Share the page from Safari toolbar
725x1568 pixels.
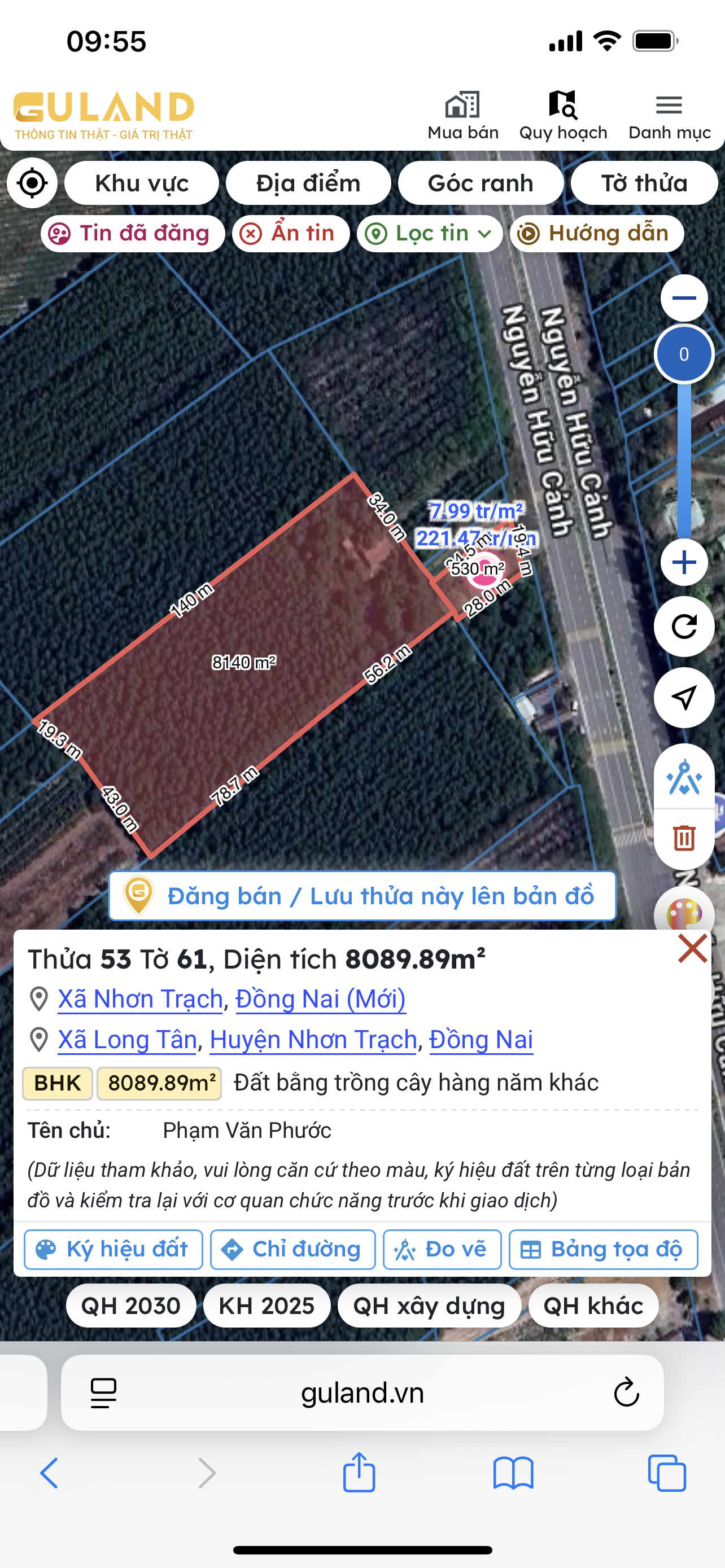[x=359, y=1473]
